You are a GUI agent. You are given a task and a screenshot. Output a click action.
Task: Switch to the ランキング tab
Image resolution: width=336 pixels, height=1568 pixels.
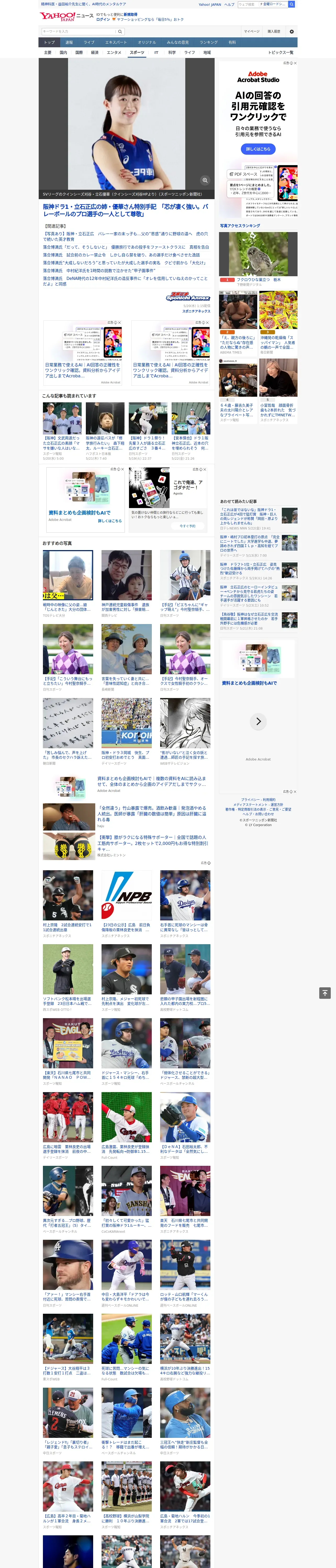209,43
